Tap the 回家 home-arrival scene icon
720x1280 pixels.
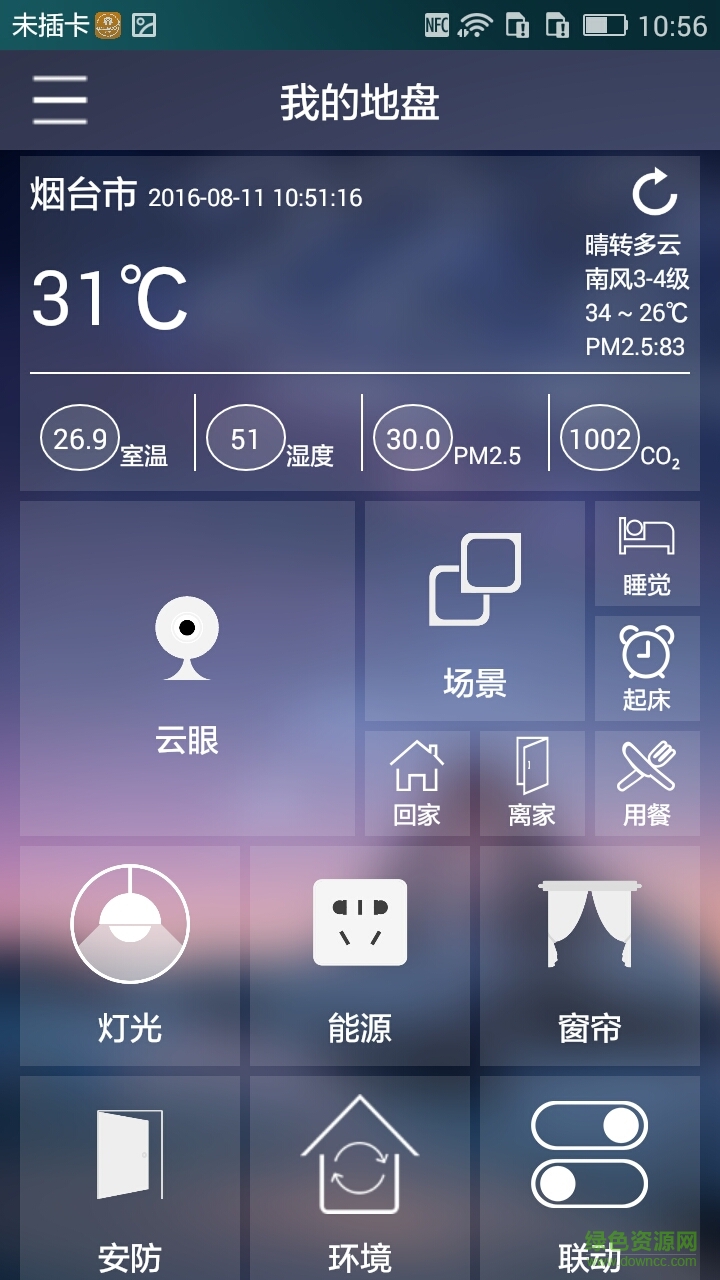tap(417, 783)
